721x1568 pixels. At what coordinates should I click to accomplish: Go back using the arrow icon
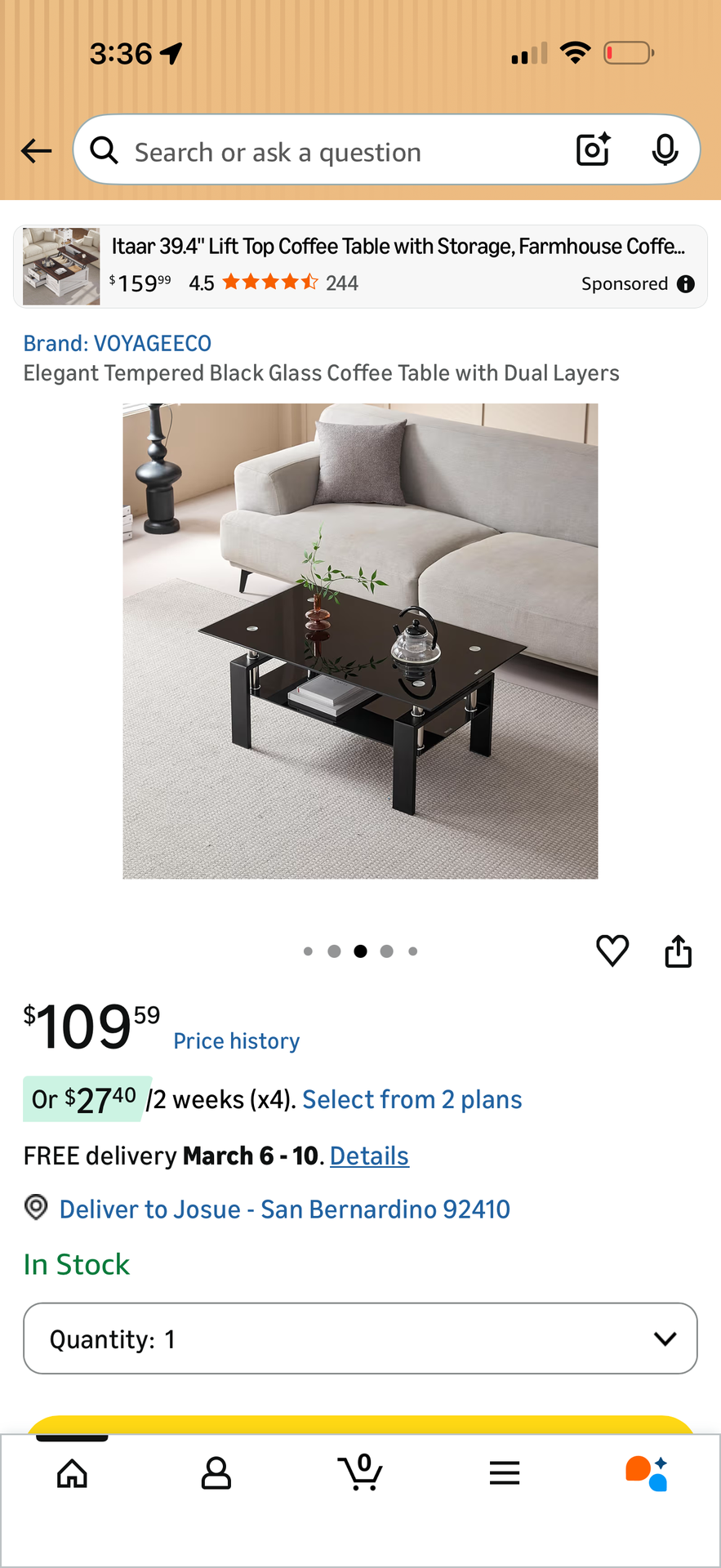click(37, 151)
